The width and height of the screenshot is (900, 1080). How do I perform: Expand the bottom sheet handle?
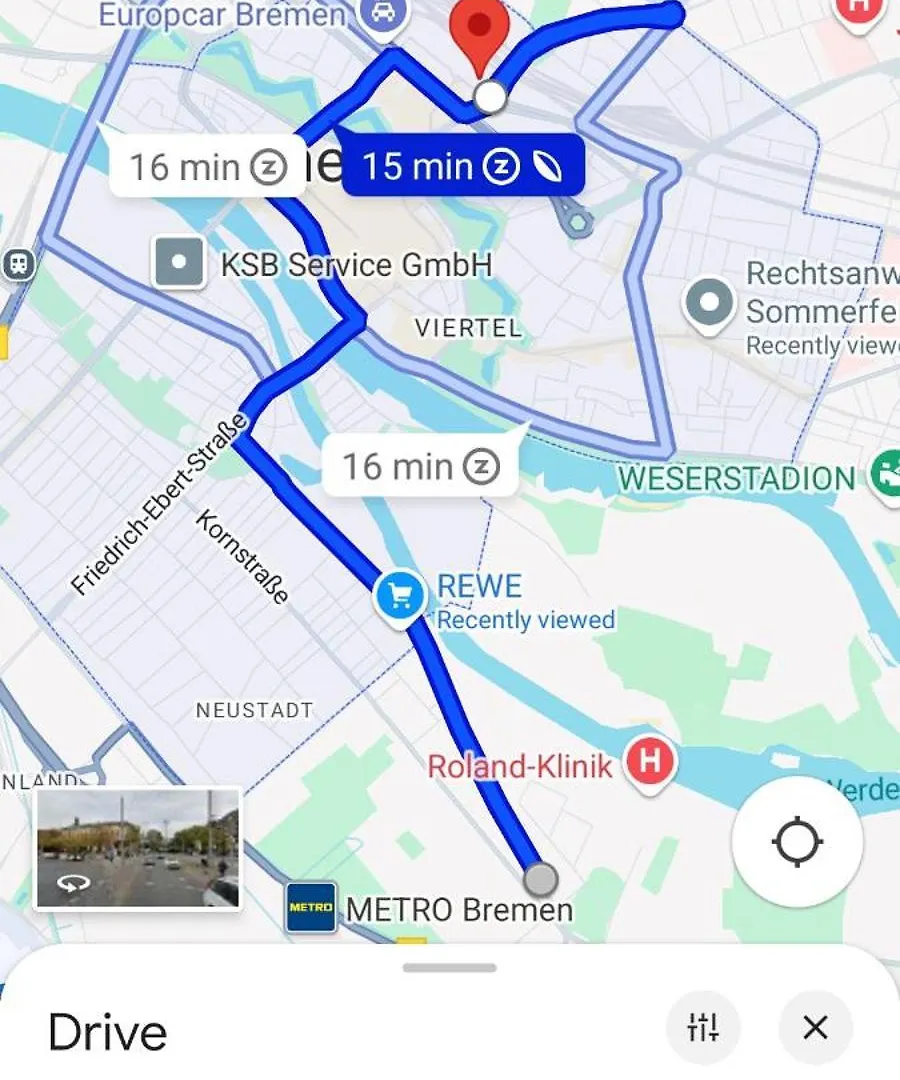tap(450, 968)
